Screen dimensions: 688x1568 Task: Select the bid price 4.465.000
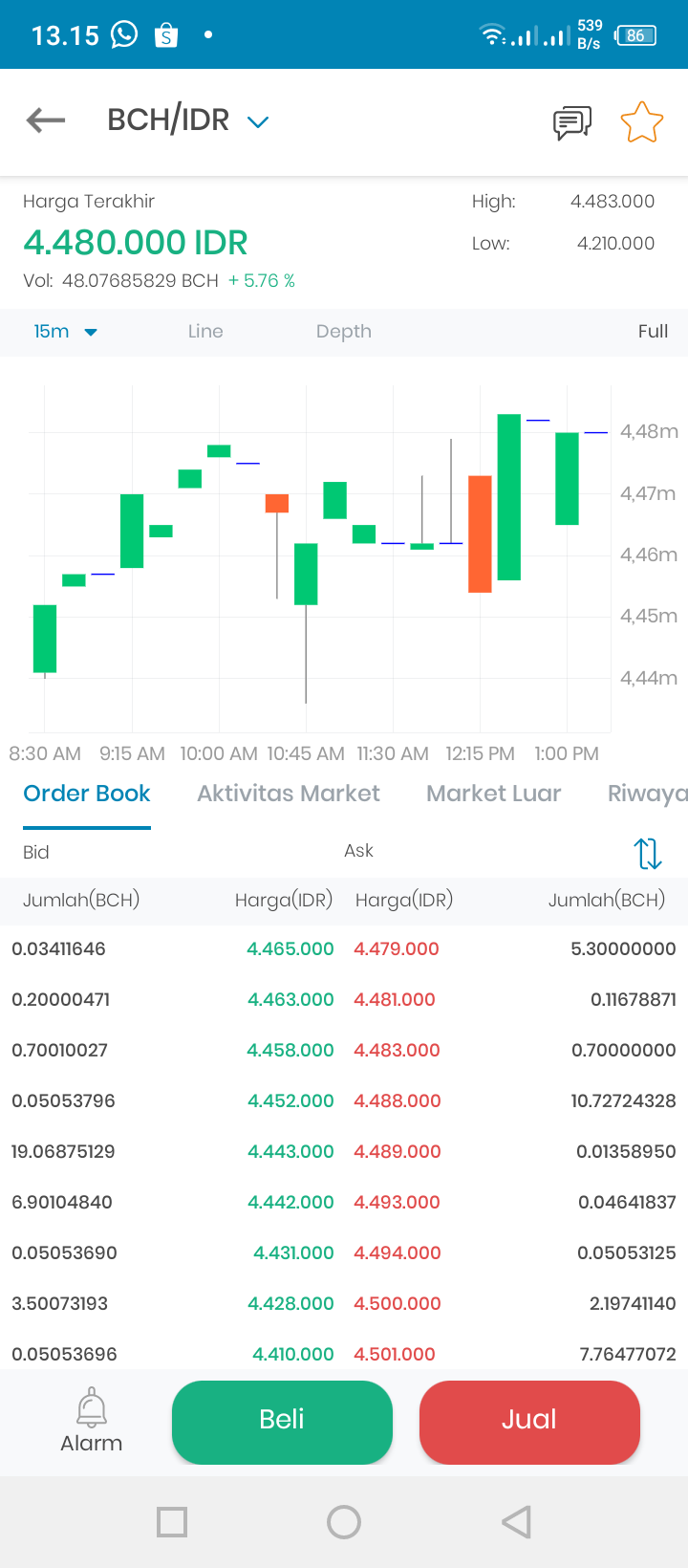tap(290, 949)
